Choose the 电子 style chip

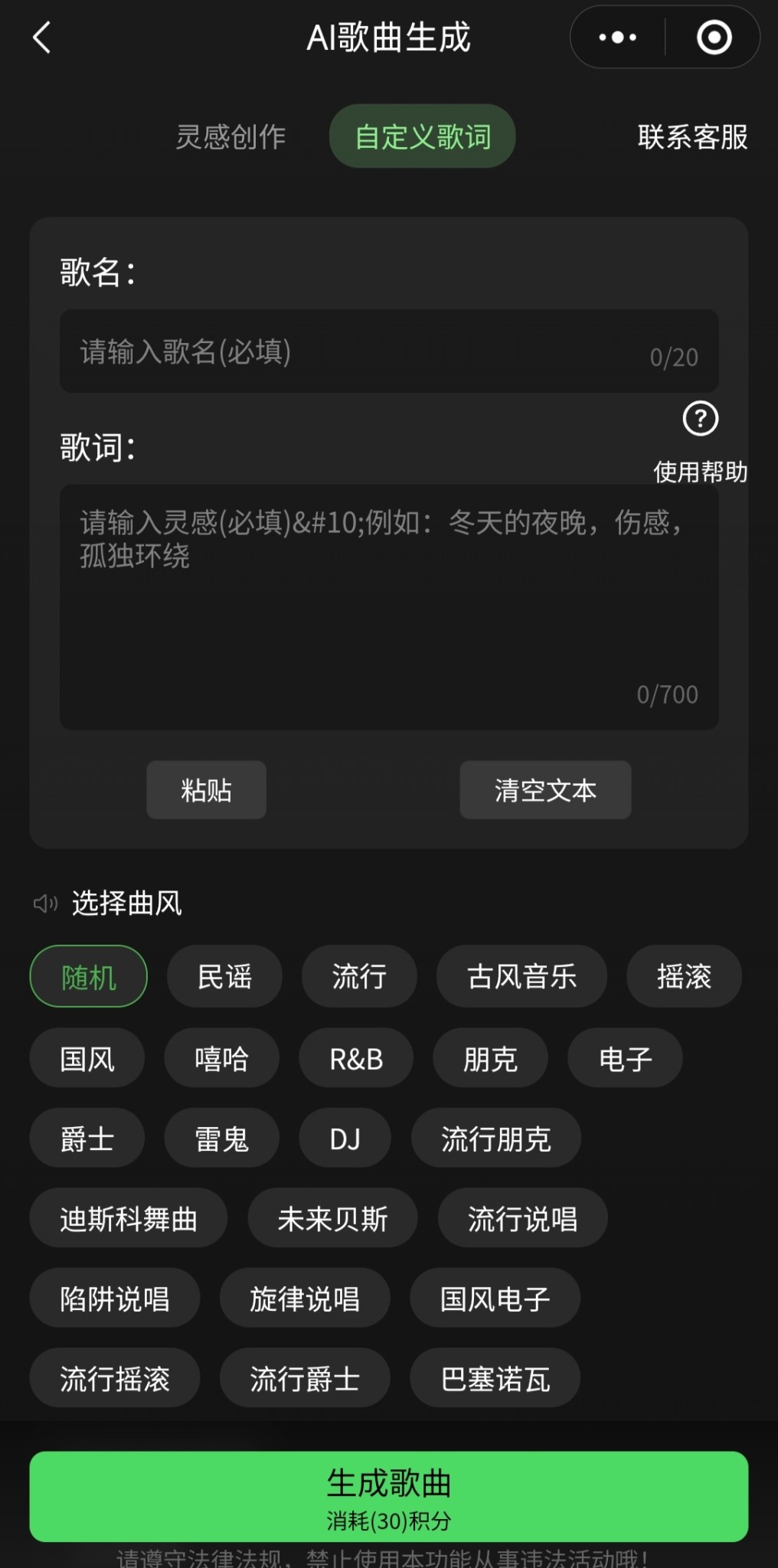(625, 1059)
